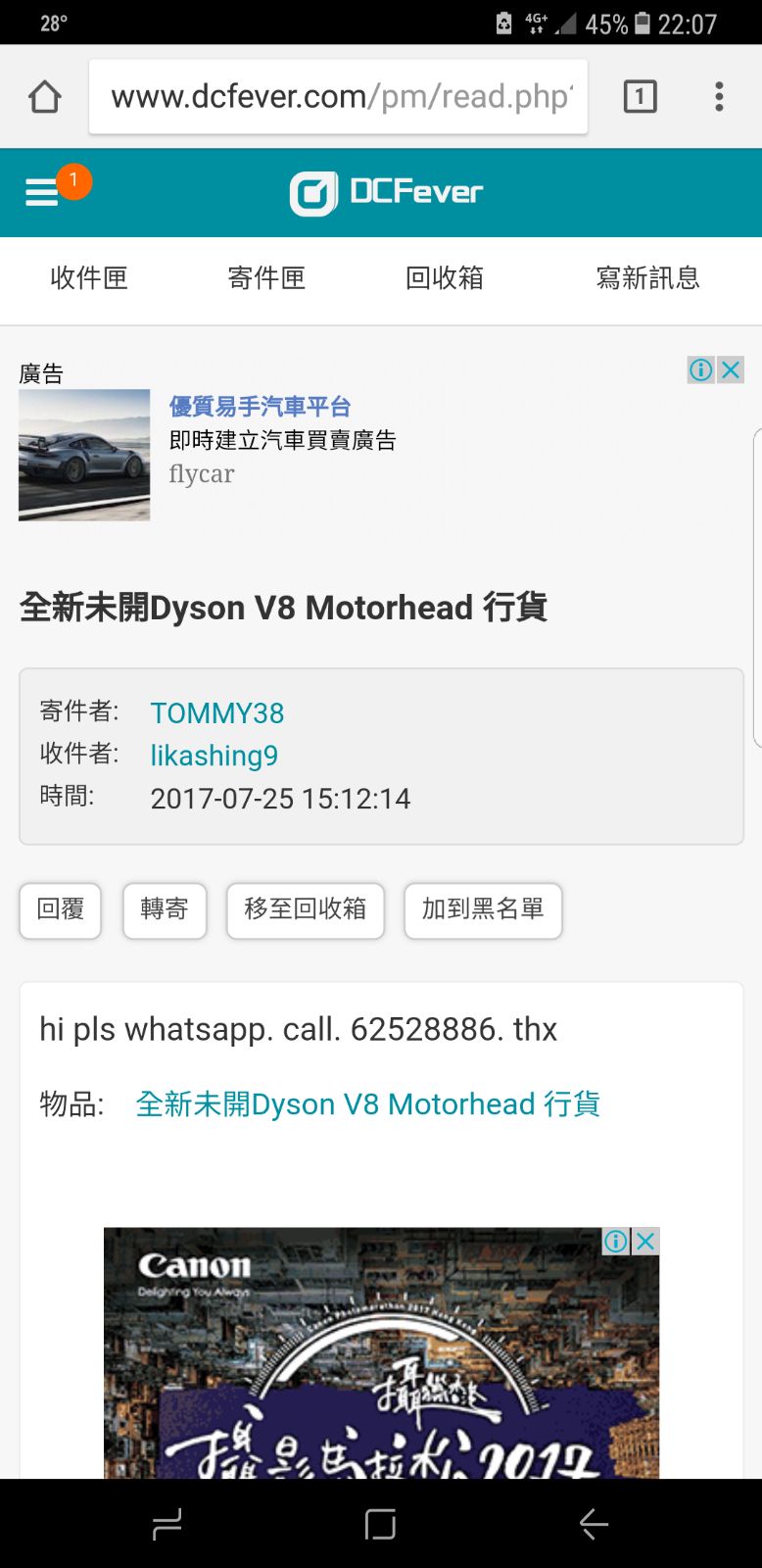
Task: Open recipient likashing9's profile
Action: click(x=214, y=756)
